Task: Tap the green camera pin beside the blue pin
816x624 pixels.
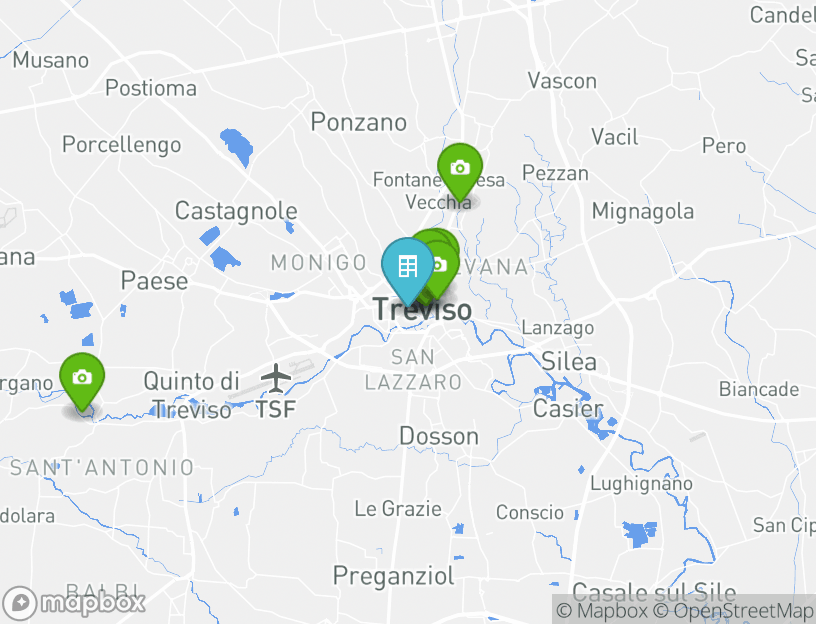Action: [440, 264]
